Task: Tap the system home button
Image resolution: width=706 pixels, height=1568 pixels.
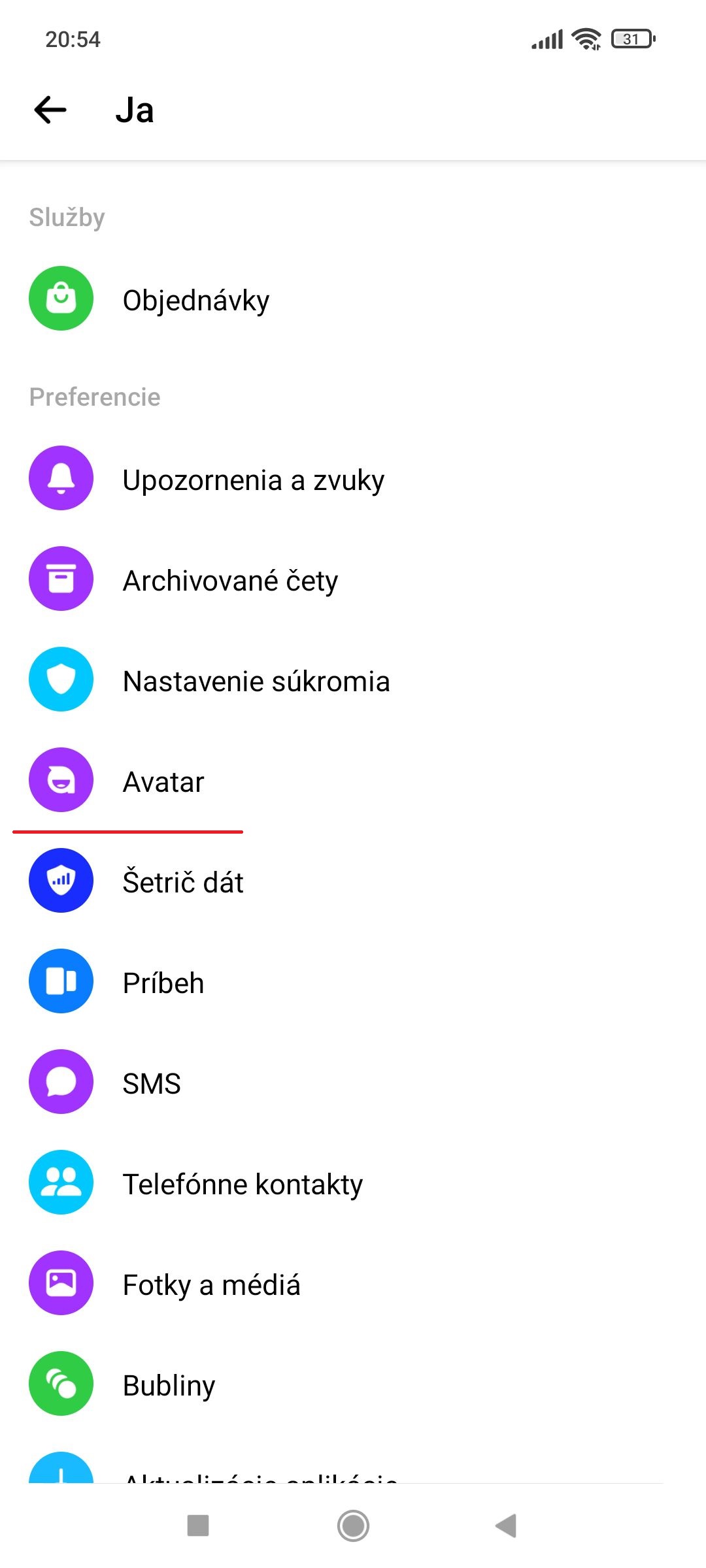Action: 353,1526
